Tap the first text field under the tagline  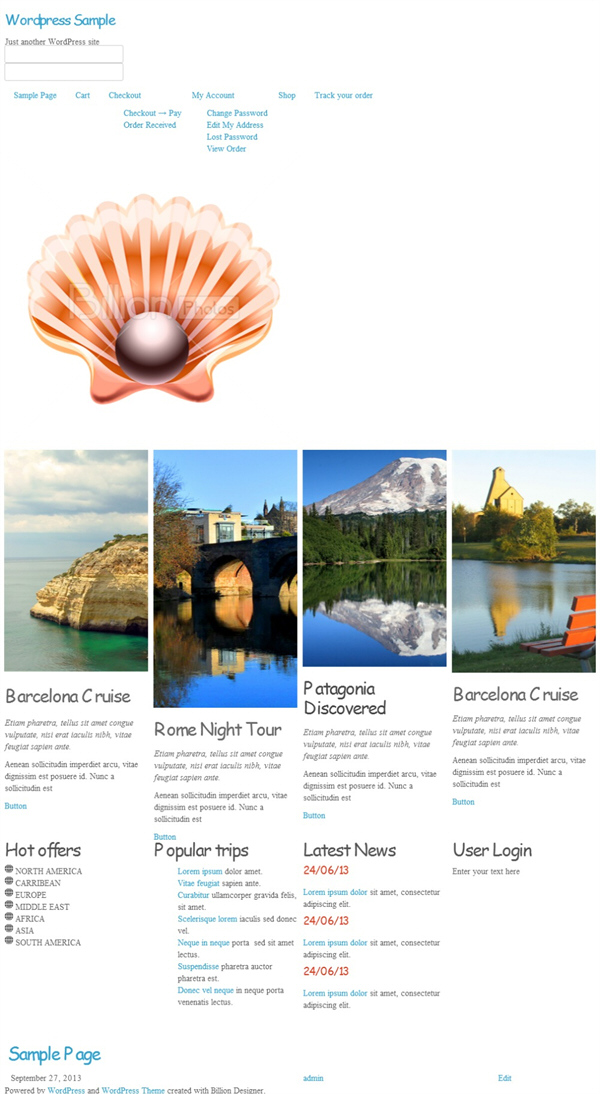[64, 54]
